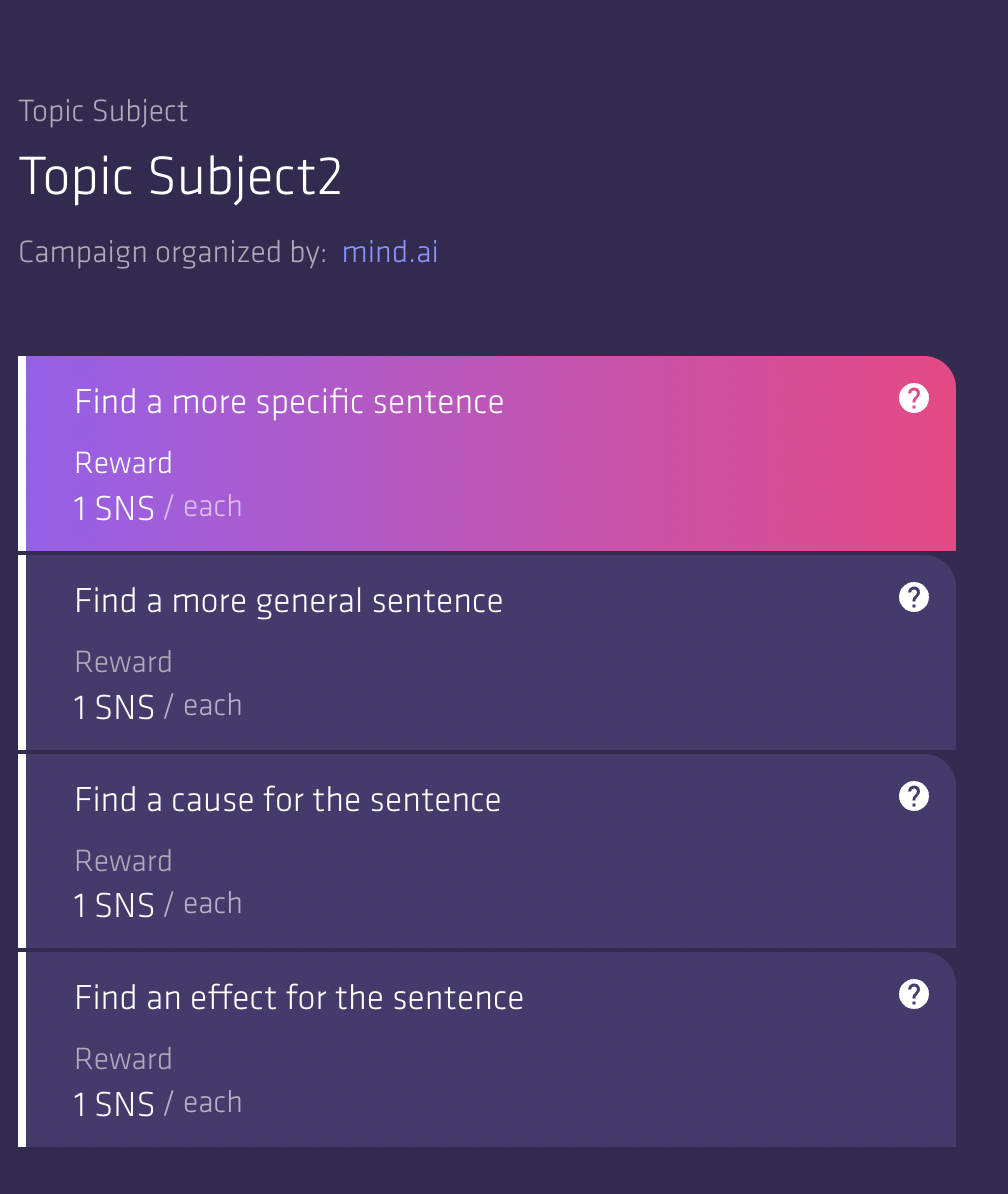Open help for 'Find a more specific sentence'
Screen dimensions: 1008x1194
point(914,399)
